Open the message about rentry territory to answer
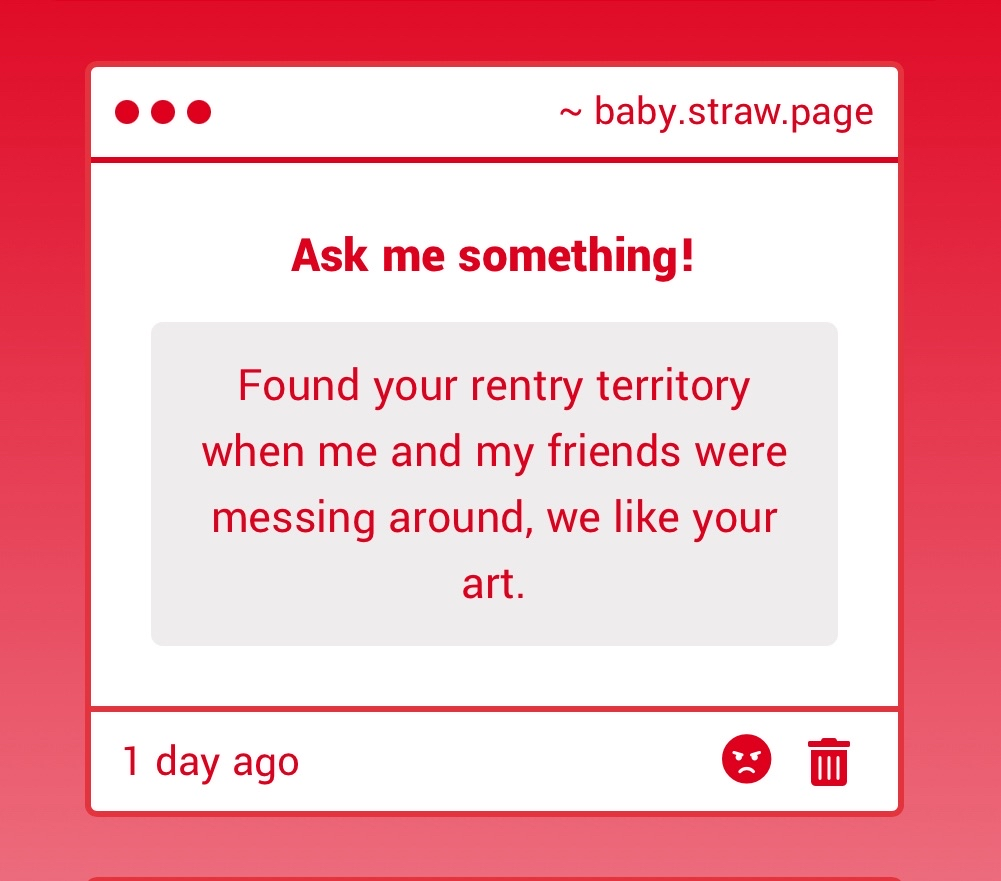The width and height of the screenshot is (1001, 881). pos(494,484)
